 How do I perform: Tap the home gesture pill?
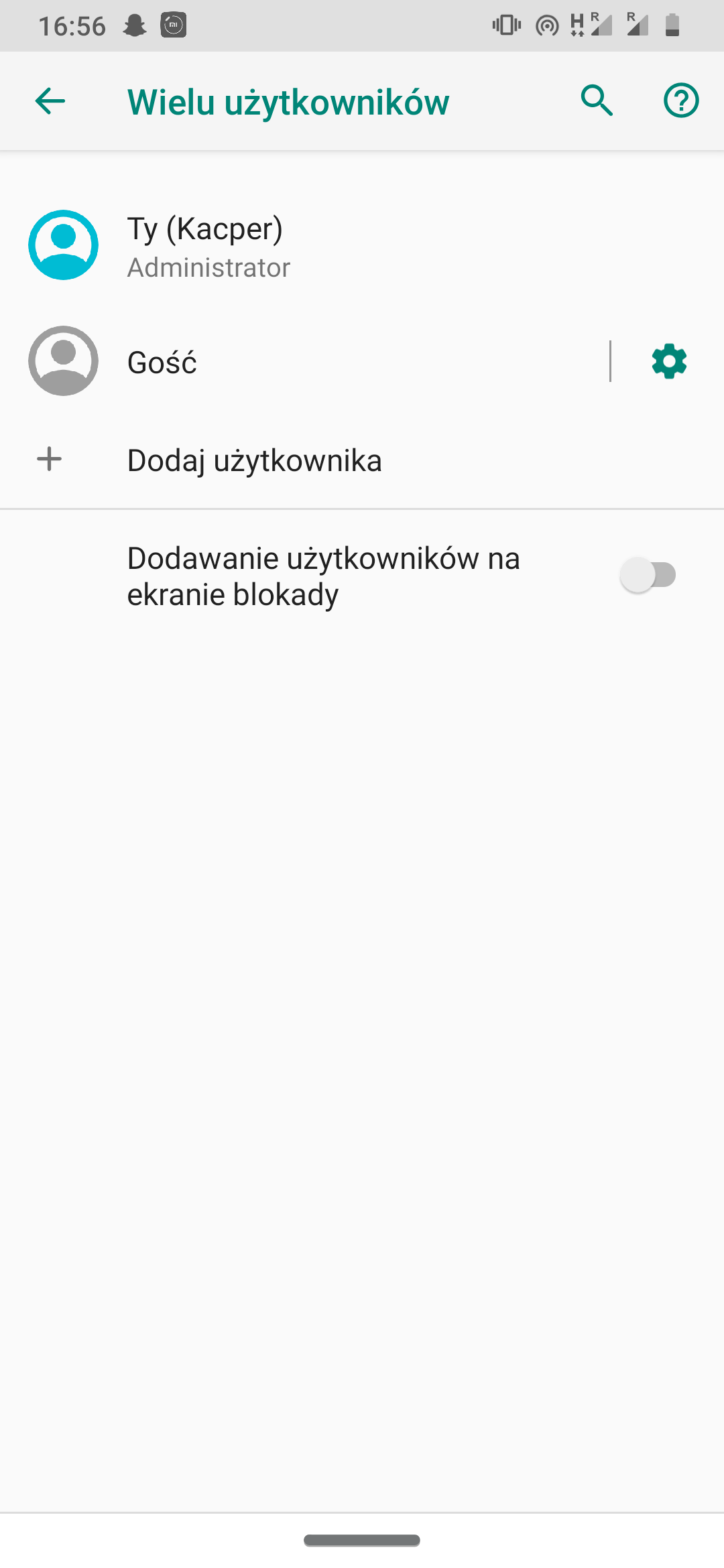click(x=362, y=1541)
